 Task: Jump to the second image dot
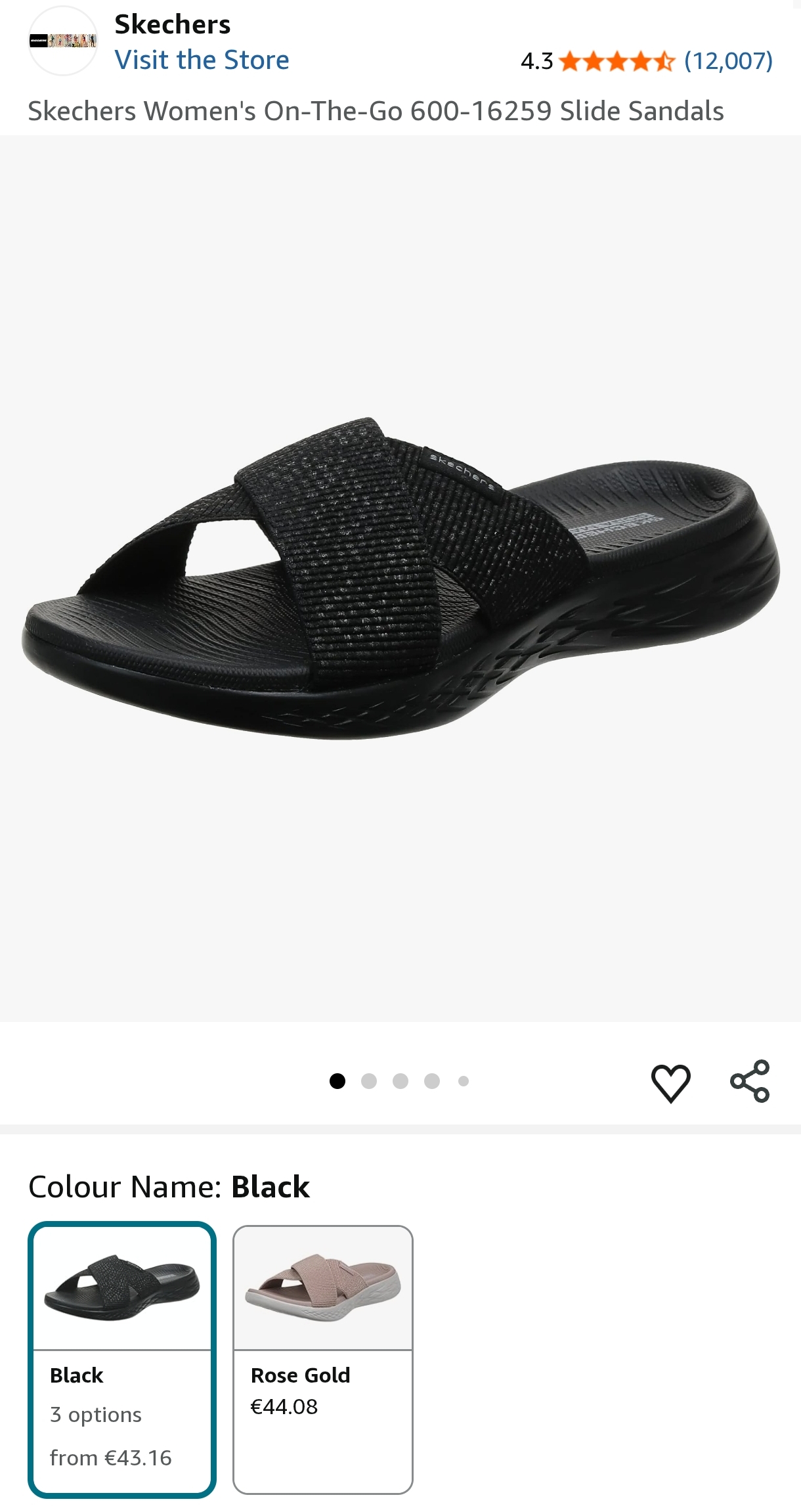point(369,1081)
